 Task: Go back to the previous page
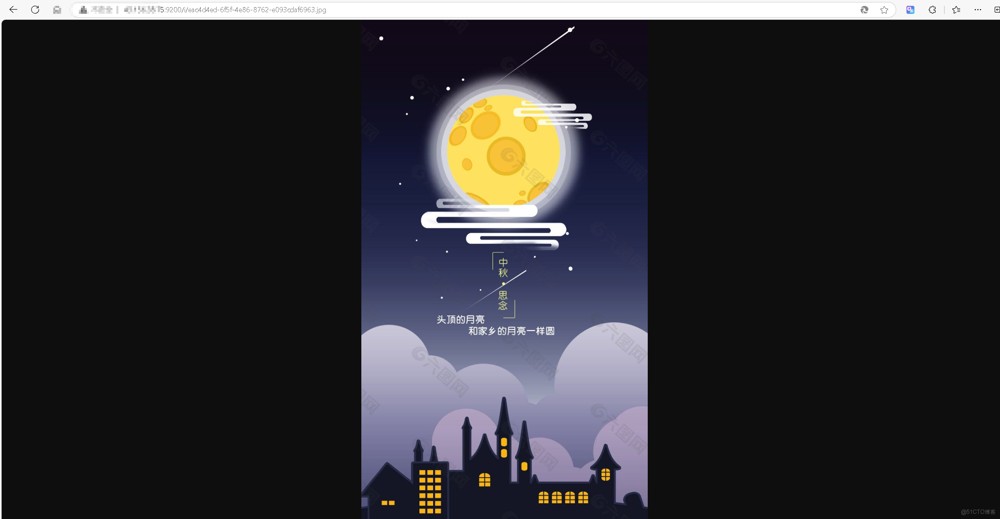pos(13,9)
